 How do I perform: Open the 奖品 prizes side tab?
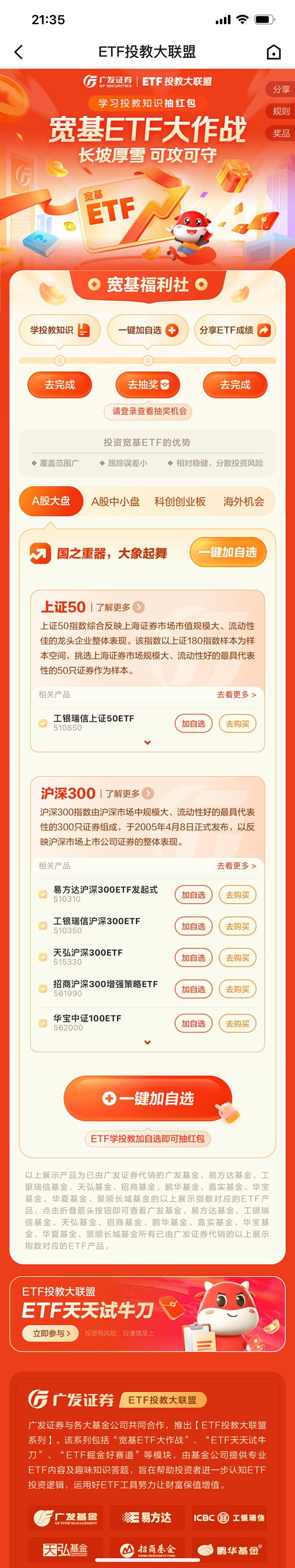(281, 133)
